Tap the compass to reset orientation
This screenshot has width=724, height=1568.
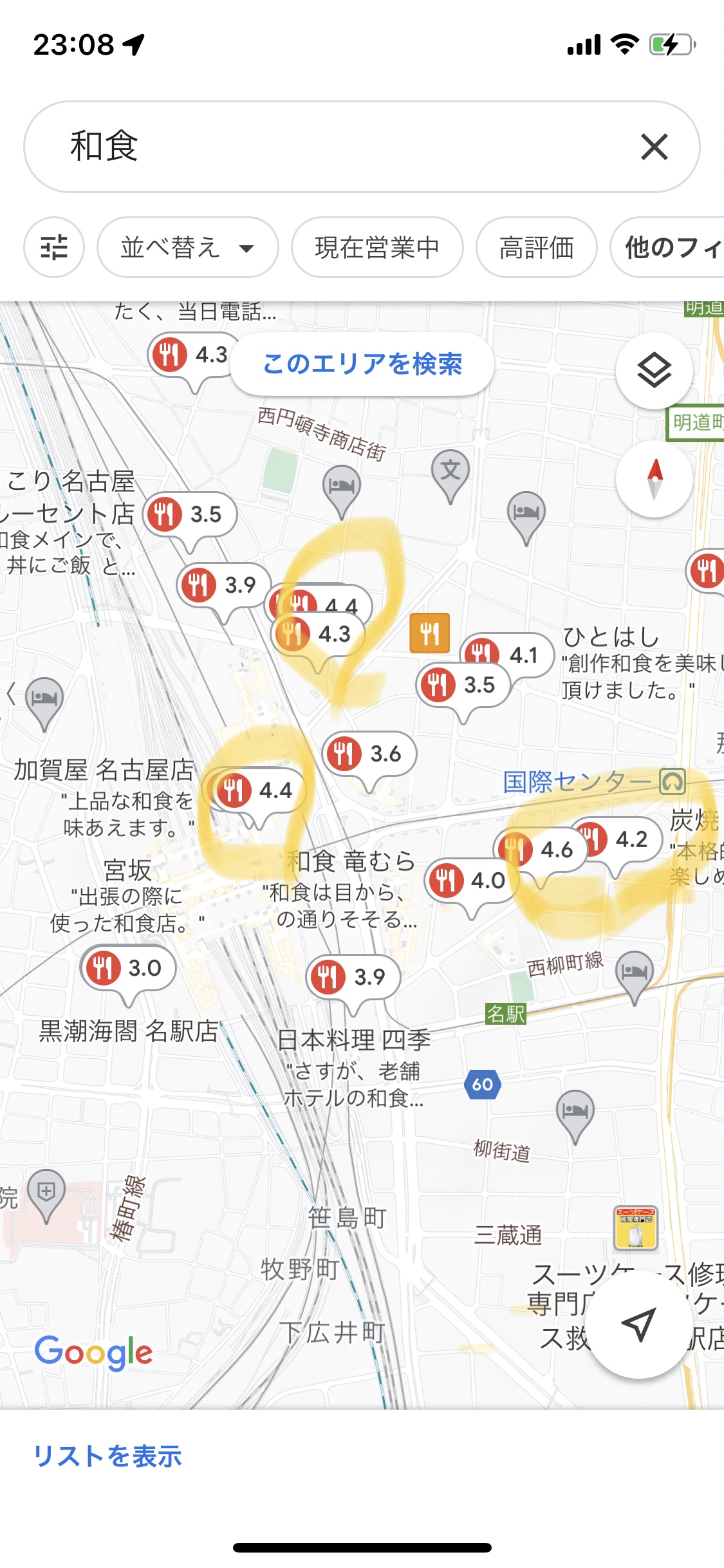pyautogui.click(x=654, y=479)
